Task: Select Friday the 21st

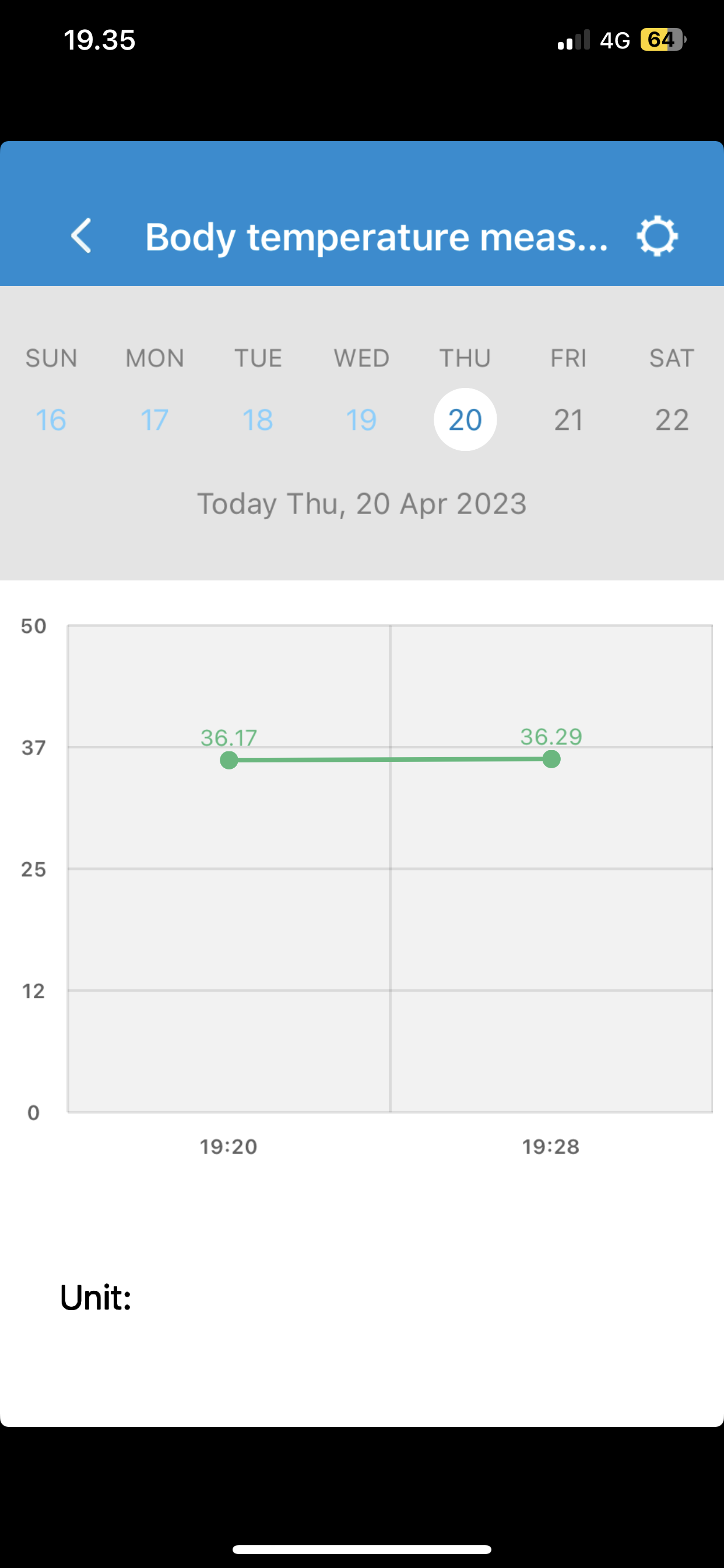Action: pos(569,419)
